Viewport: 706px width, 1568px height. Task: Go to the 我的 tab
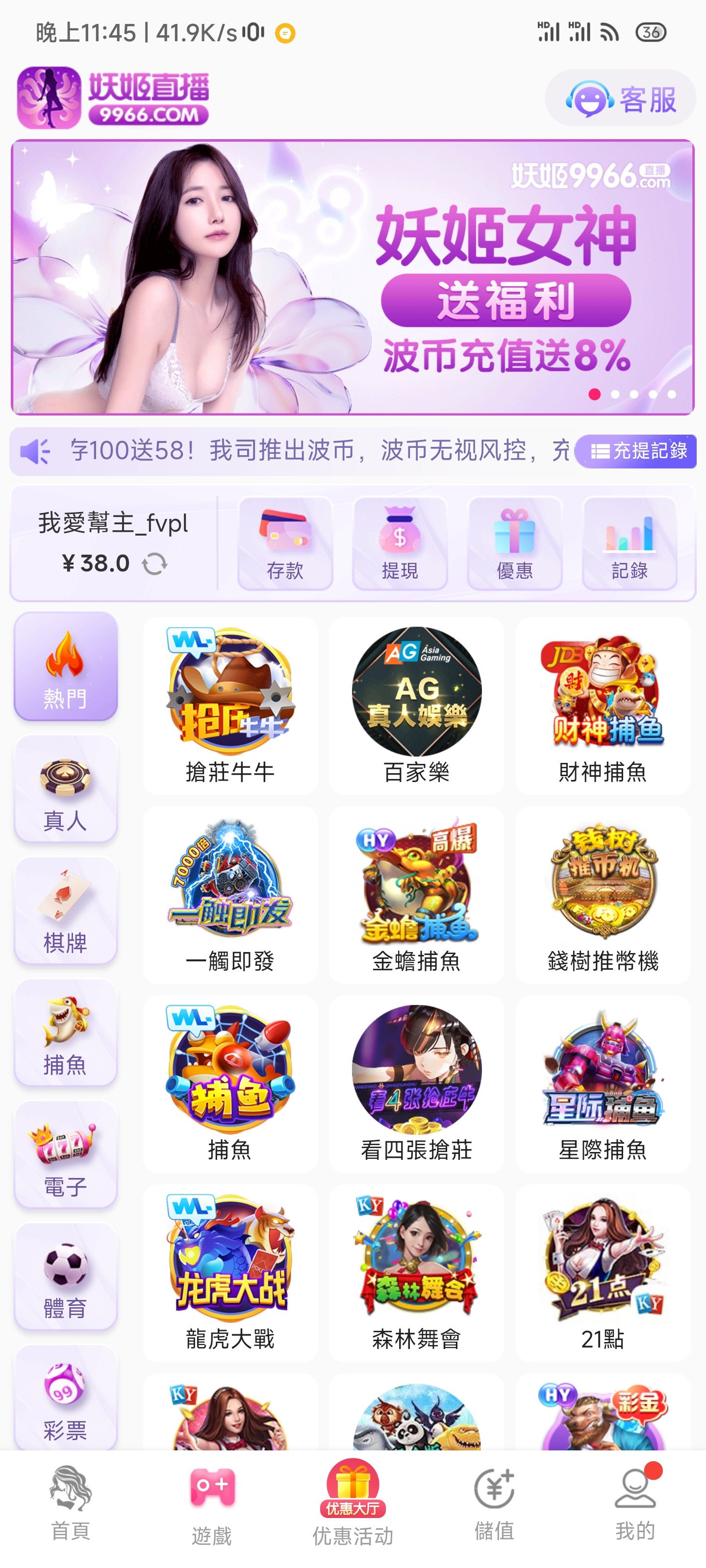[635, 1506]
